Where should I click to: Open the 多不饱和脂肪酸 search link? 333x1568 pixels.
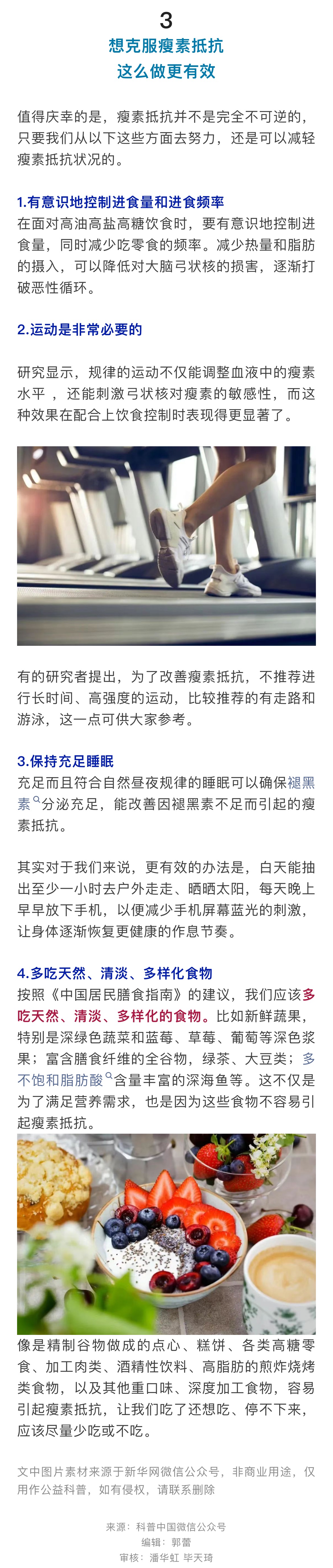pyautogui.click(x=60, y=1080)
